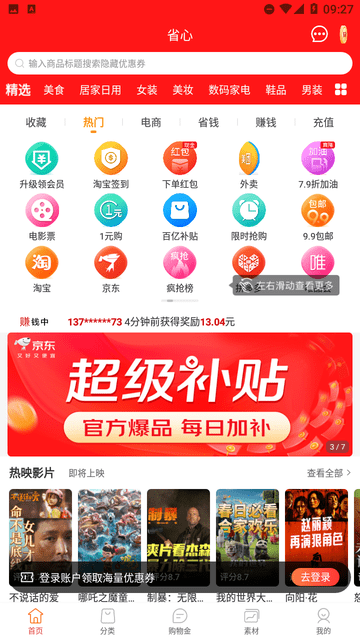
Task: Tap the 去登录 login button
Action: (316, 577)
